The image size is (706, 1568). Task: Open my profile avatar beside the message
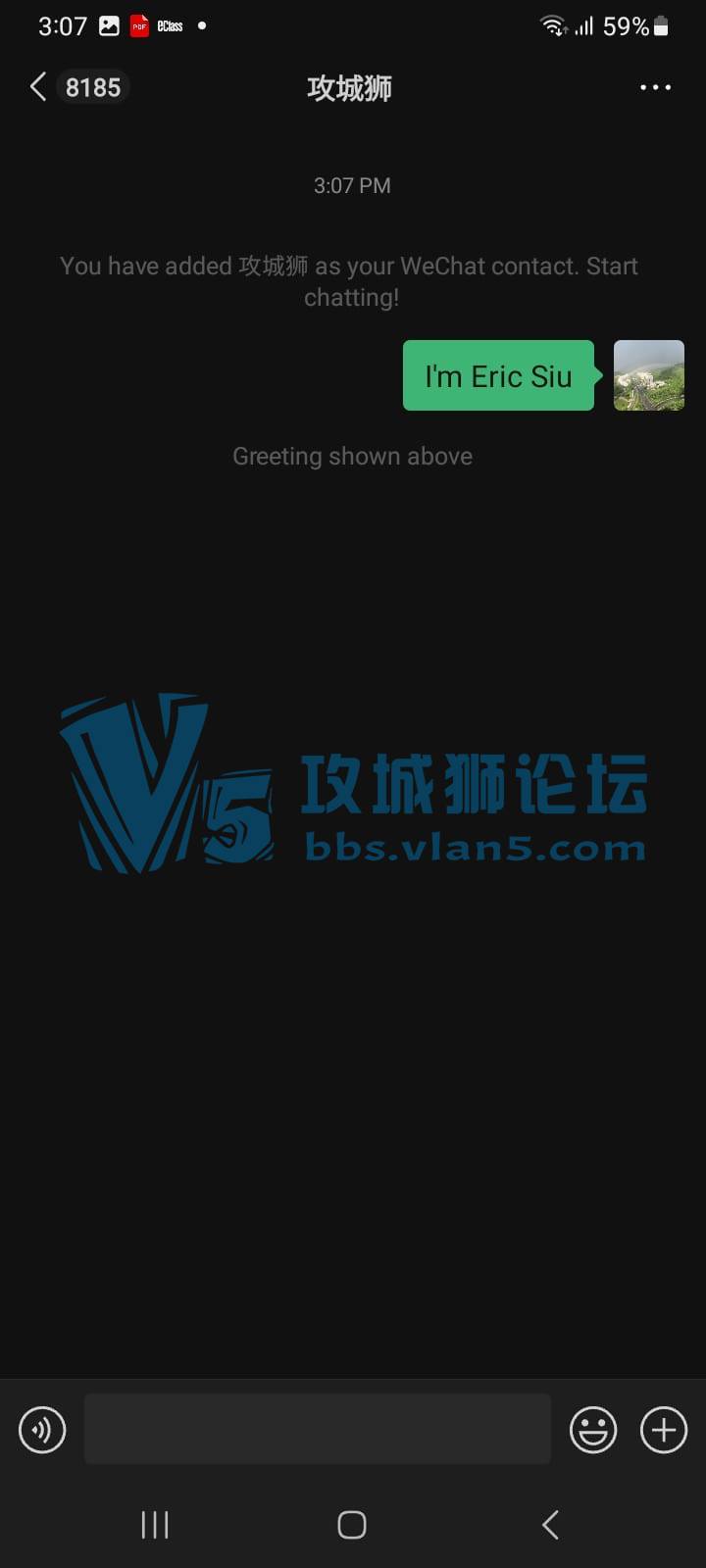(x=648, y=375)
